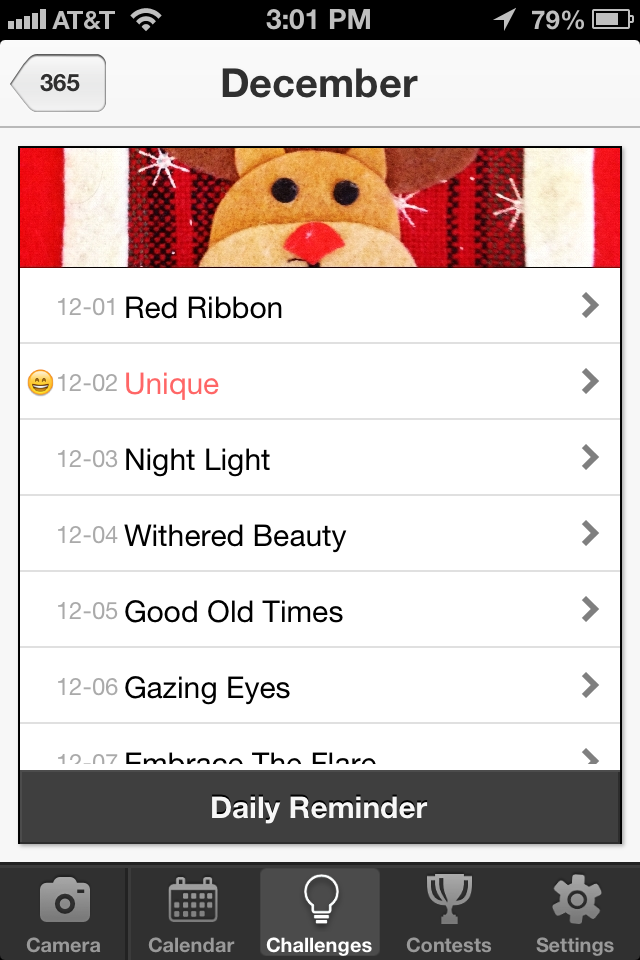
Task: Switch to the Calendar tab
Action: (191, 914)
